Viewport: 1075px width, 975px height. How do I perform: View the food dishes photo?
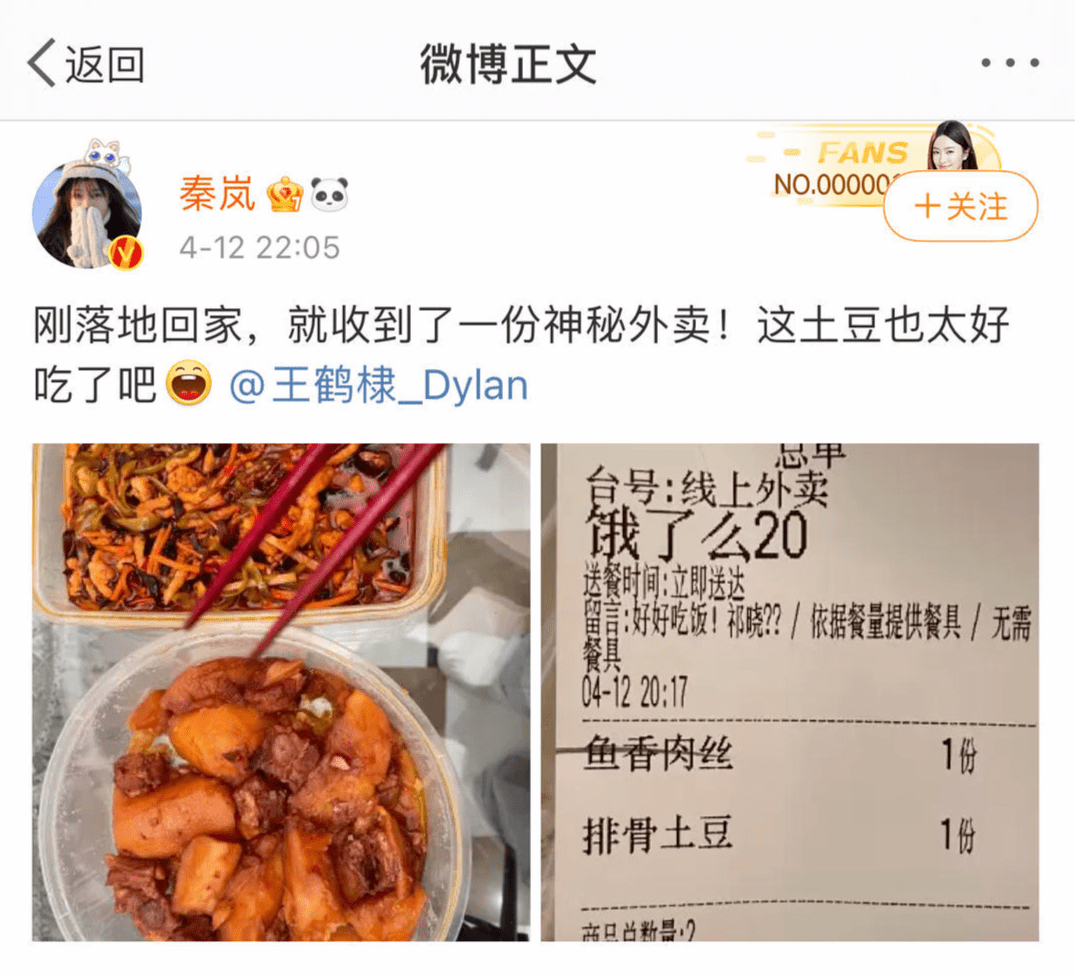click(x=281, y=692)
